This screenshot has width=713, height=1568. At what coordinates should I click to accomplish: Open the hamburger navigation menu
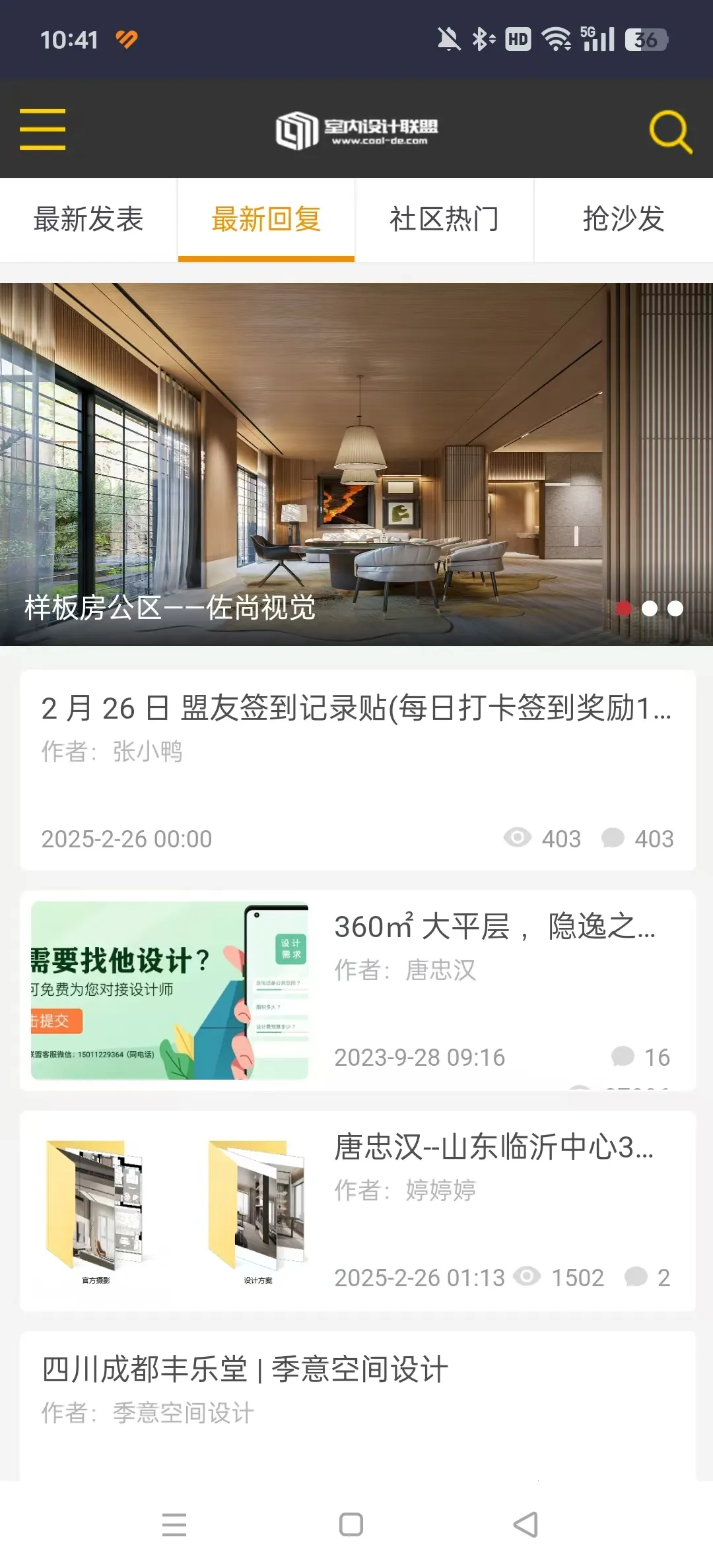[x=42, y=129]
